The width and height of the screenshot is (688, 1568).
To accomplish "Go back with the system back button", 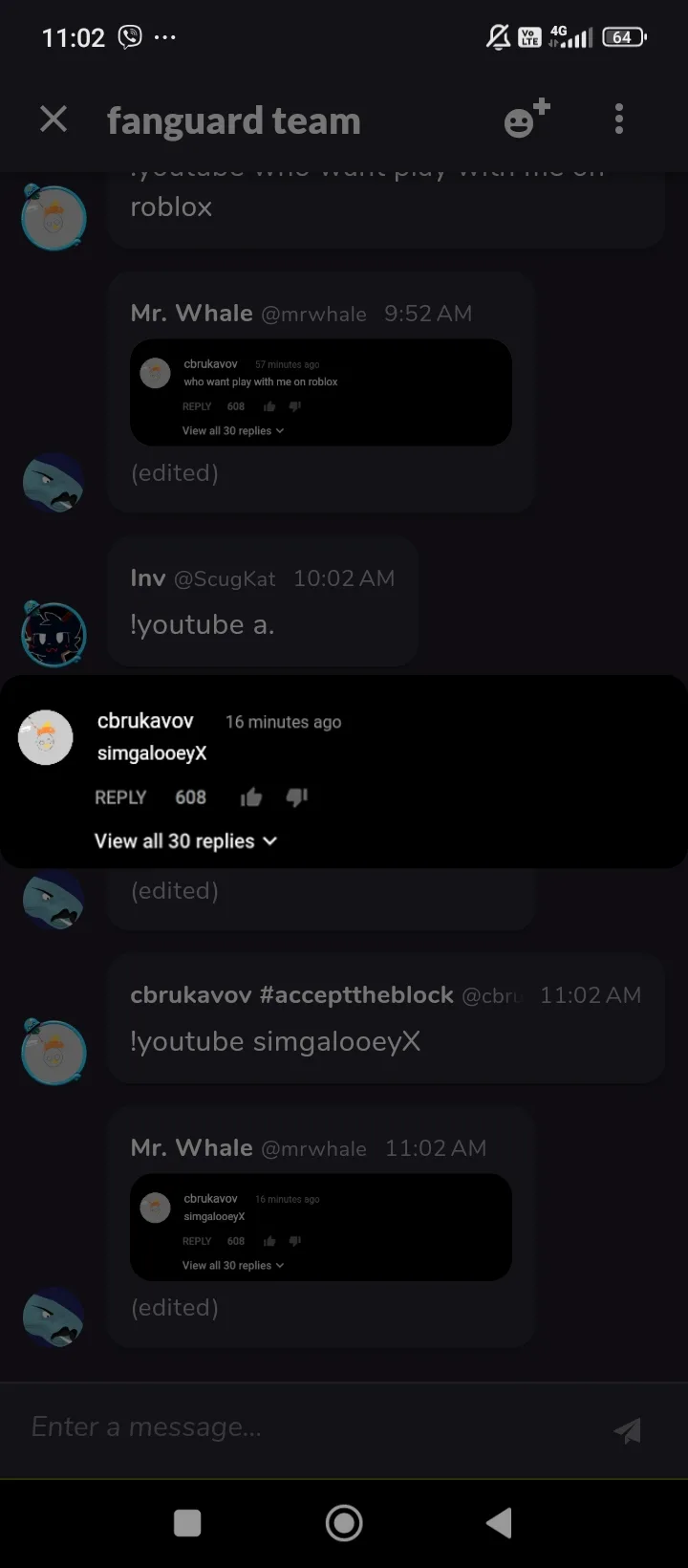I will click(499, 1523).
